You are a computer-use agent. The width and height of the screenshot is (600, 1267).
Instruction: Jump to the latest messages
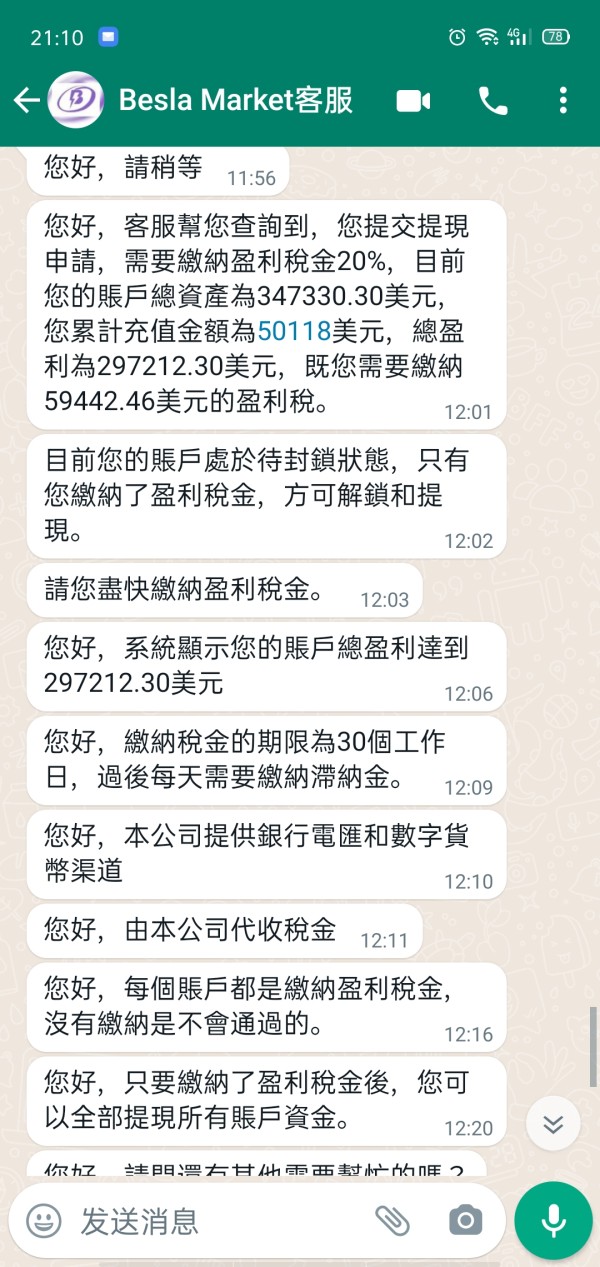pyautogui.click(x=553, y=1123)
